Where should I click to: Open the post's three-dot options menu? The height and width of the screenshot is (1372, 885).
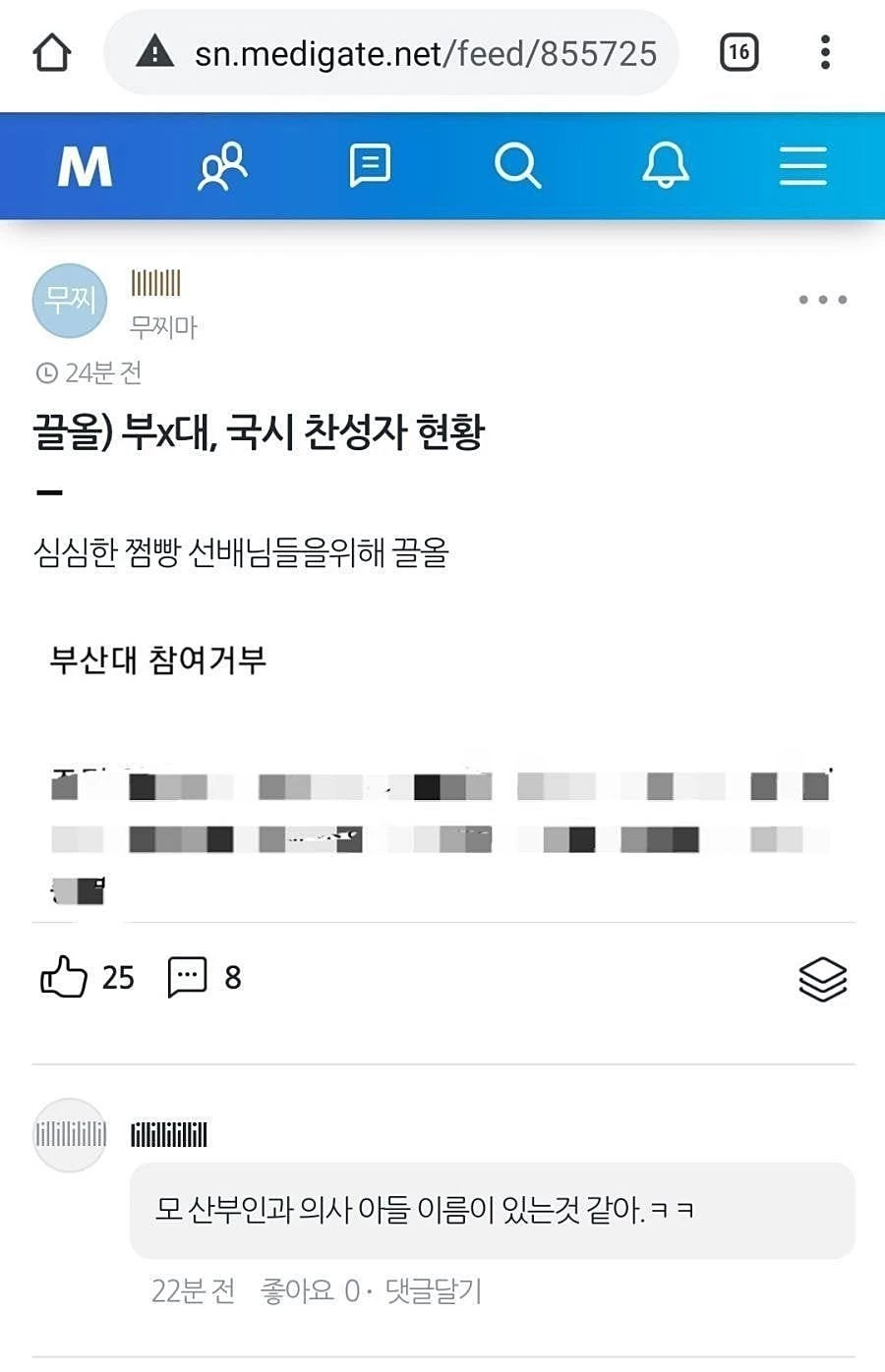coord(822,300)
